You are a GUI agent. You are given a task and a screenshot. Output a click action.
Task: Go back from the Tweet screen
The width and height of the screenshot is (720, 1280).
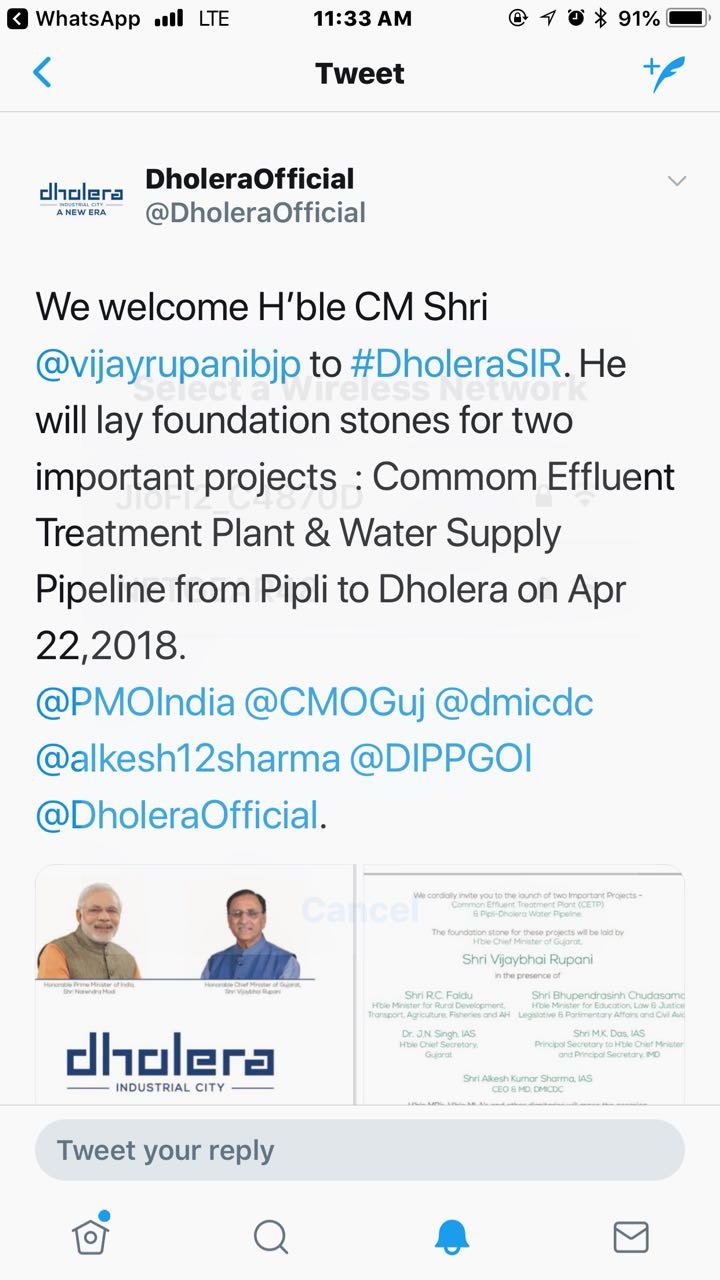42,73
